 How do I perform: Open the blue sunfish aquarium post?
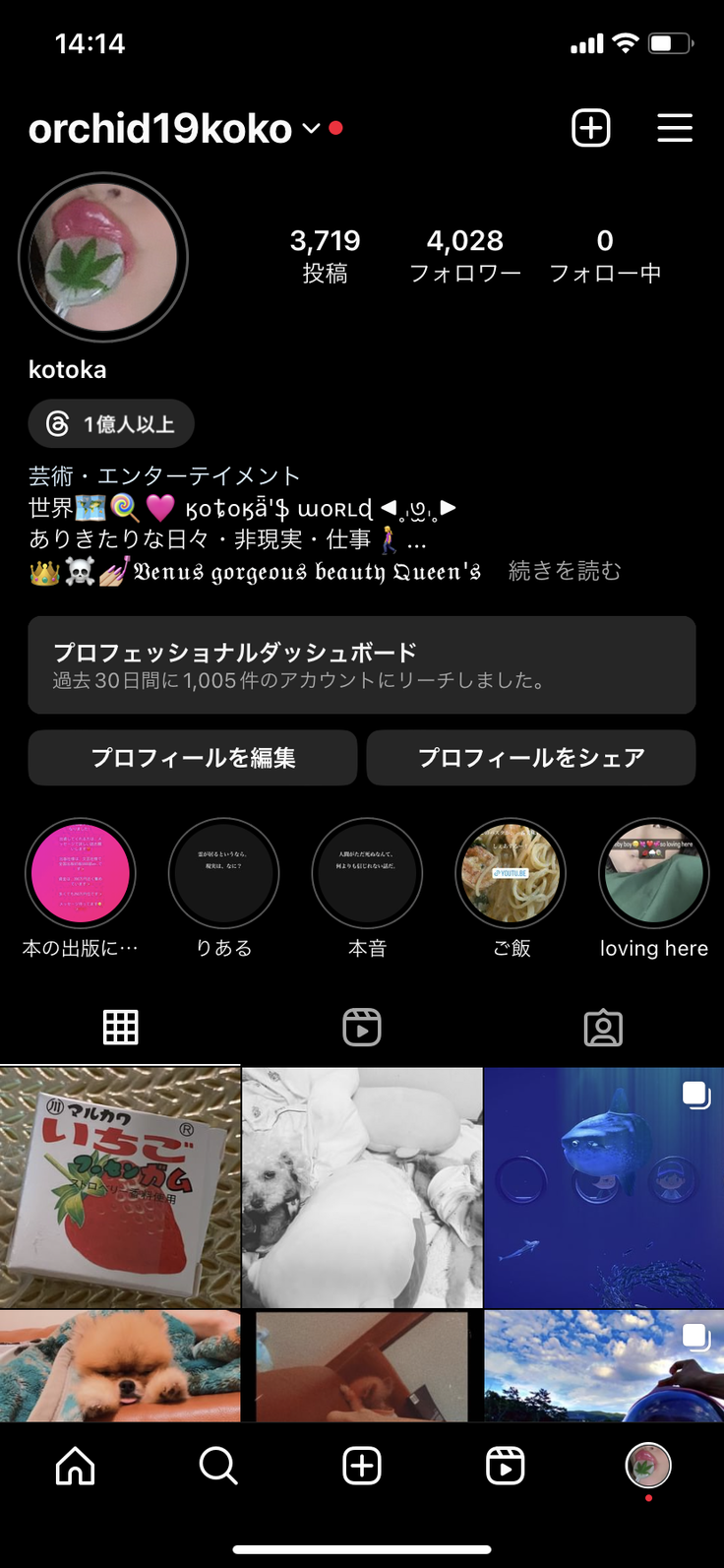(603, 1187)
